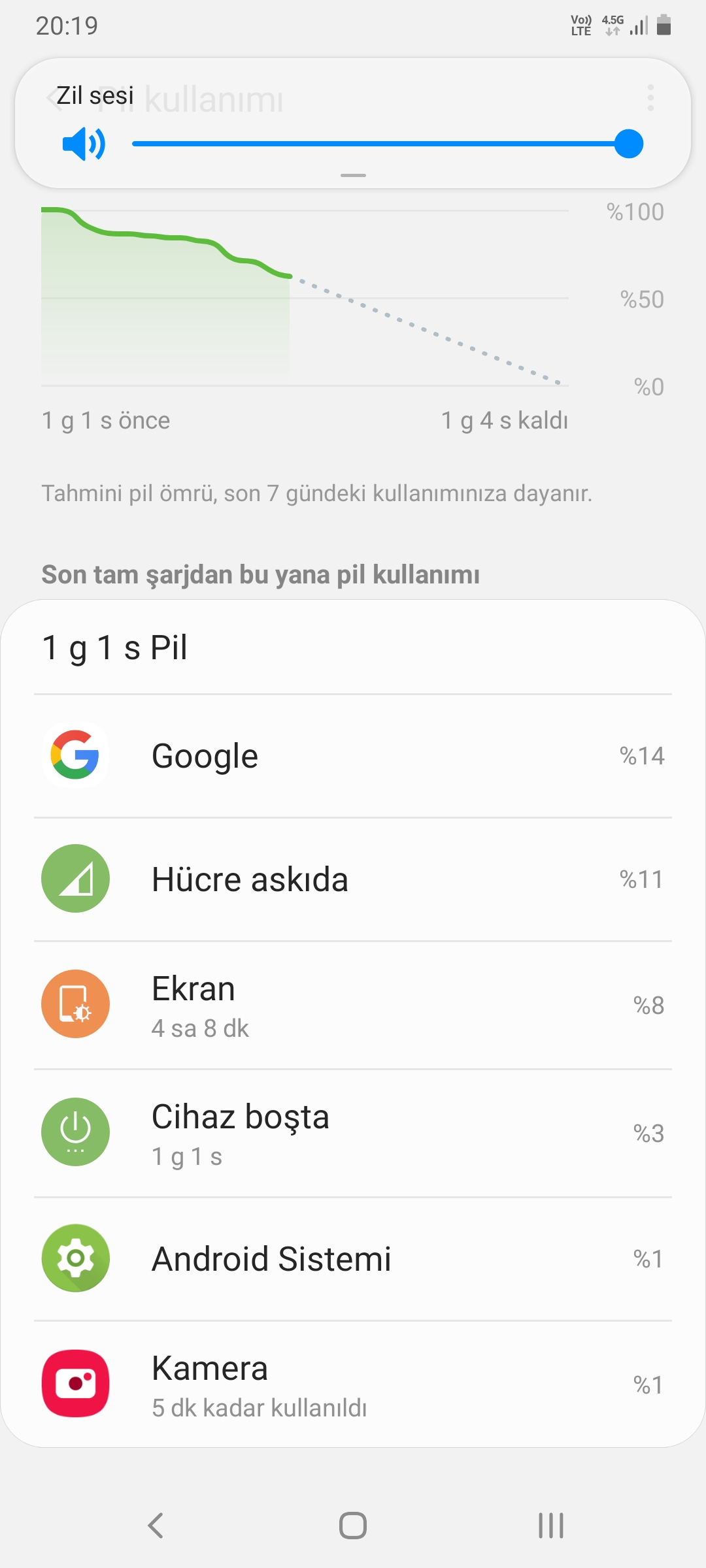Go to the home screen
The height and width of the screenshot is (1568, 706).
353,1526
